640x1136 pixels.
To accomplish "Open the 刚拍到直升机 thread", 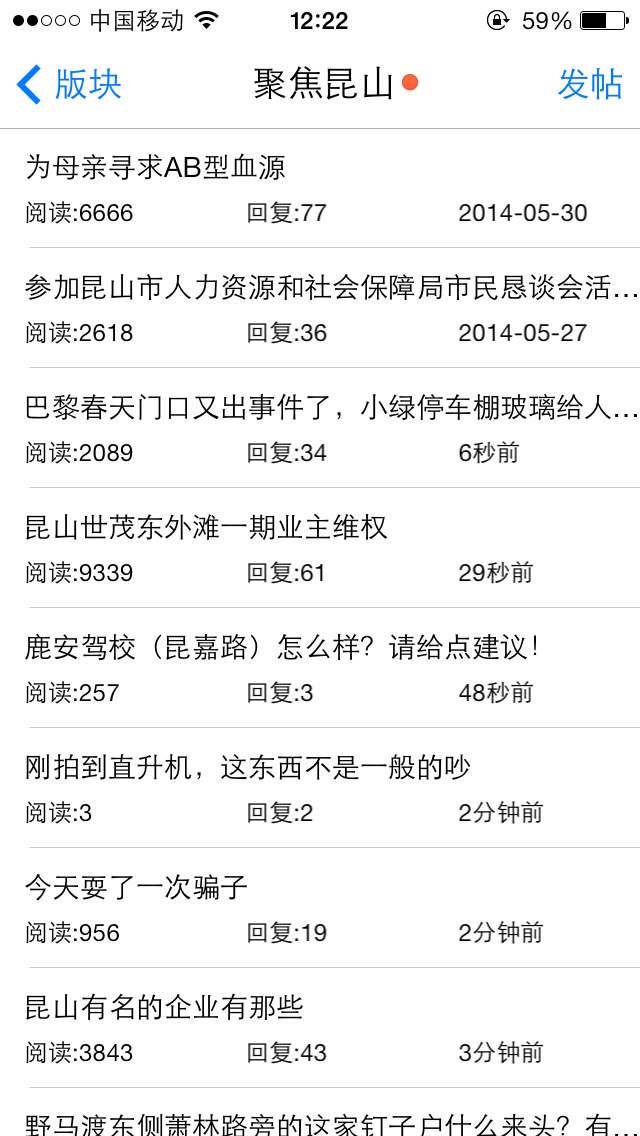I will (x=320, y=788).
